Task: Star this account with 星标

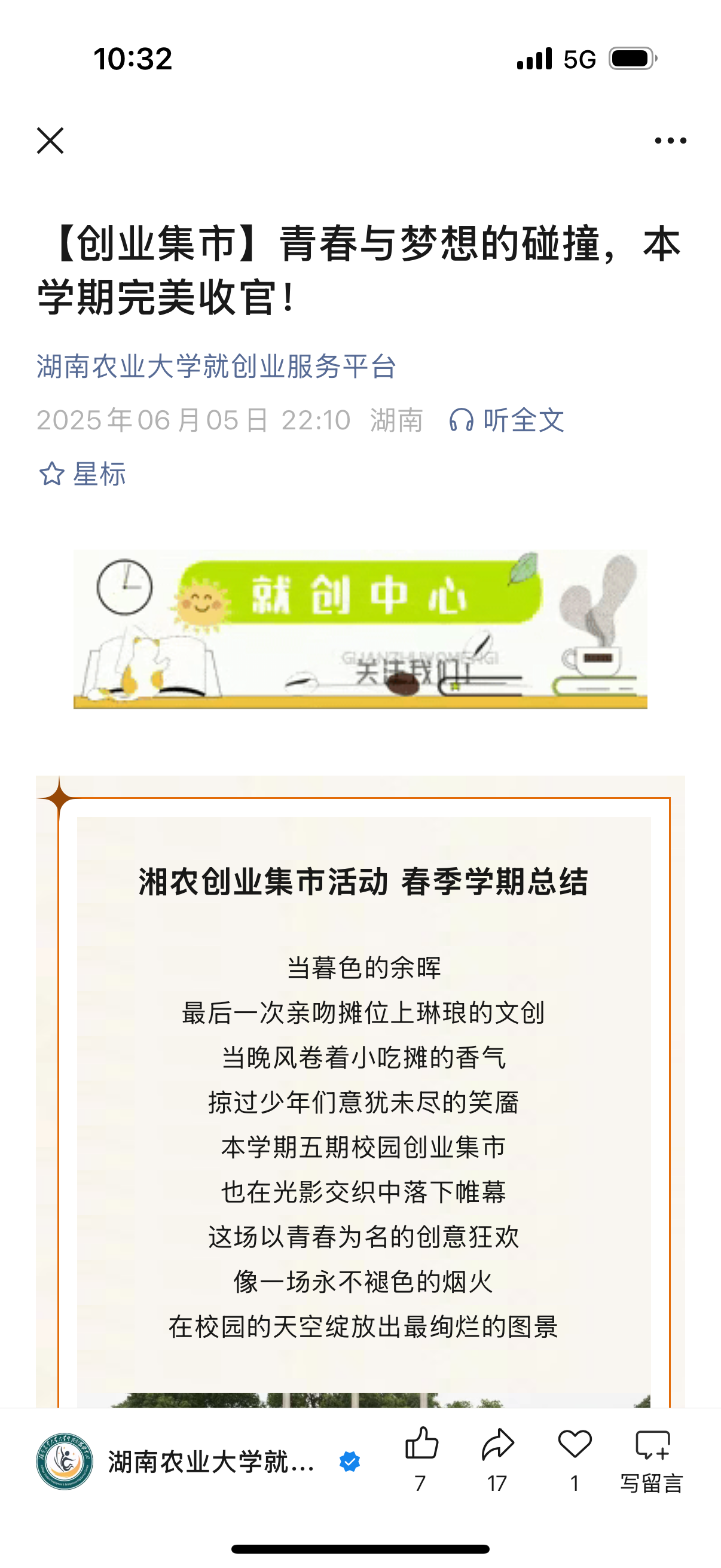Action: (x=83, y=474)
